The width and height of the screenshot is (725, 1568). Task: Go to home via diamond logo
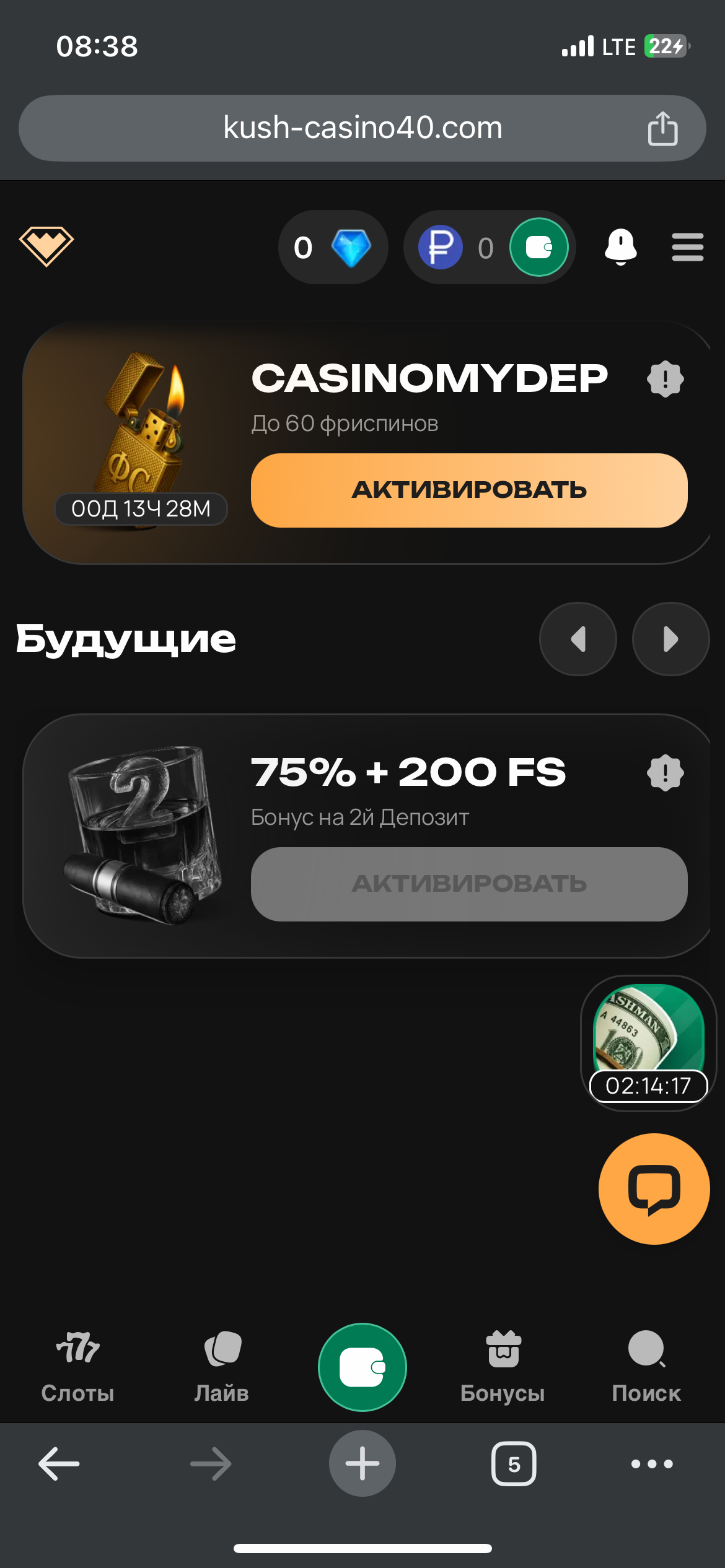(46, 246)
